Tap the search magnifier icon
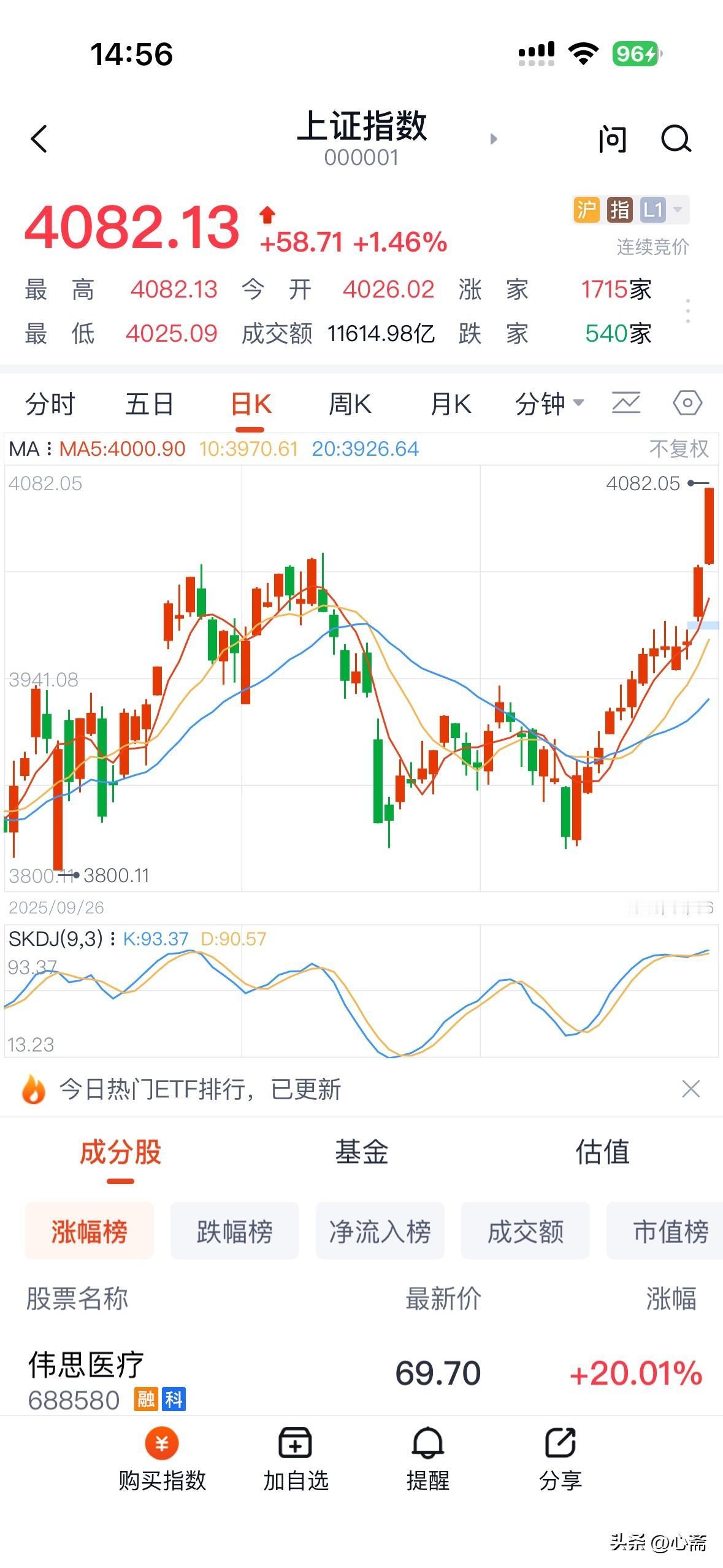 (676, 140)
